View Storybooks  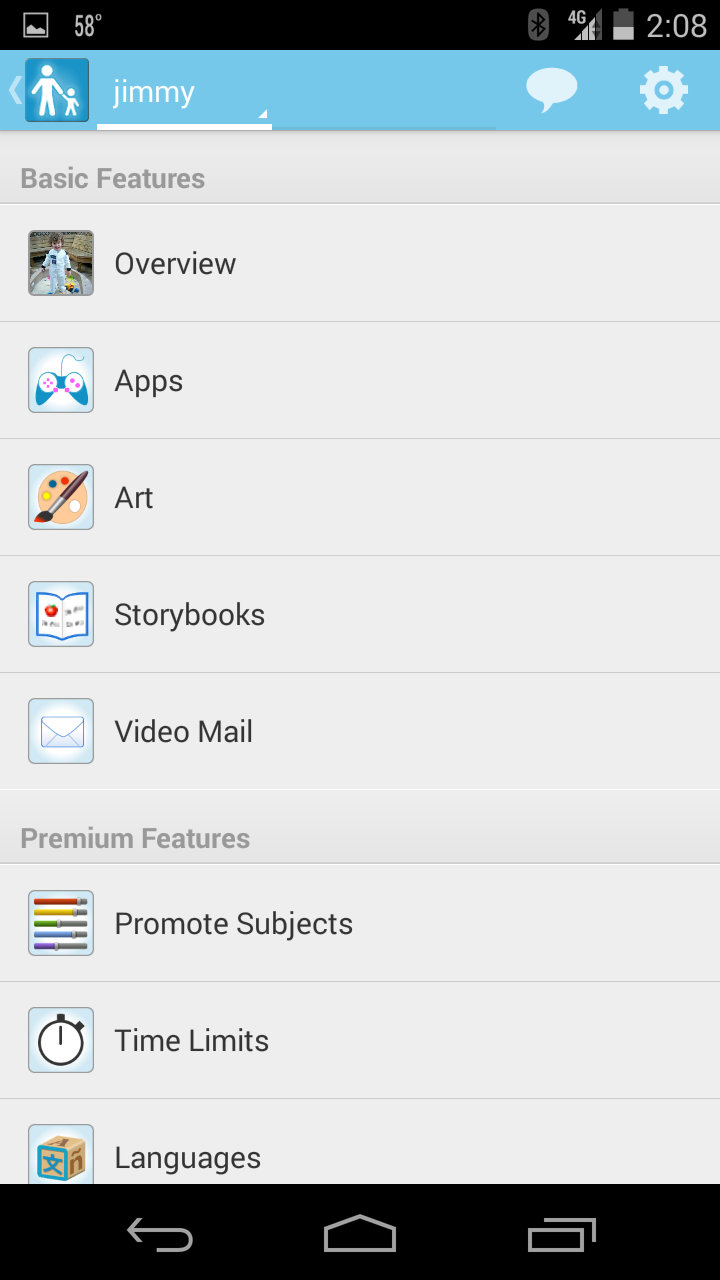[360, 614]
